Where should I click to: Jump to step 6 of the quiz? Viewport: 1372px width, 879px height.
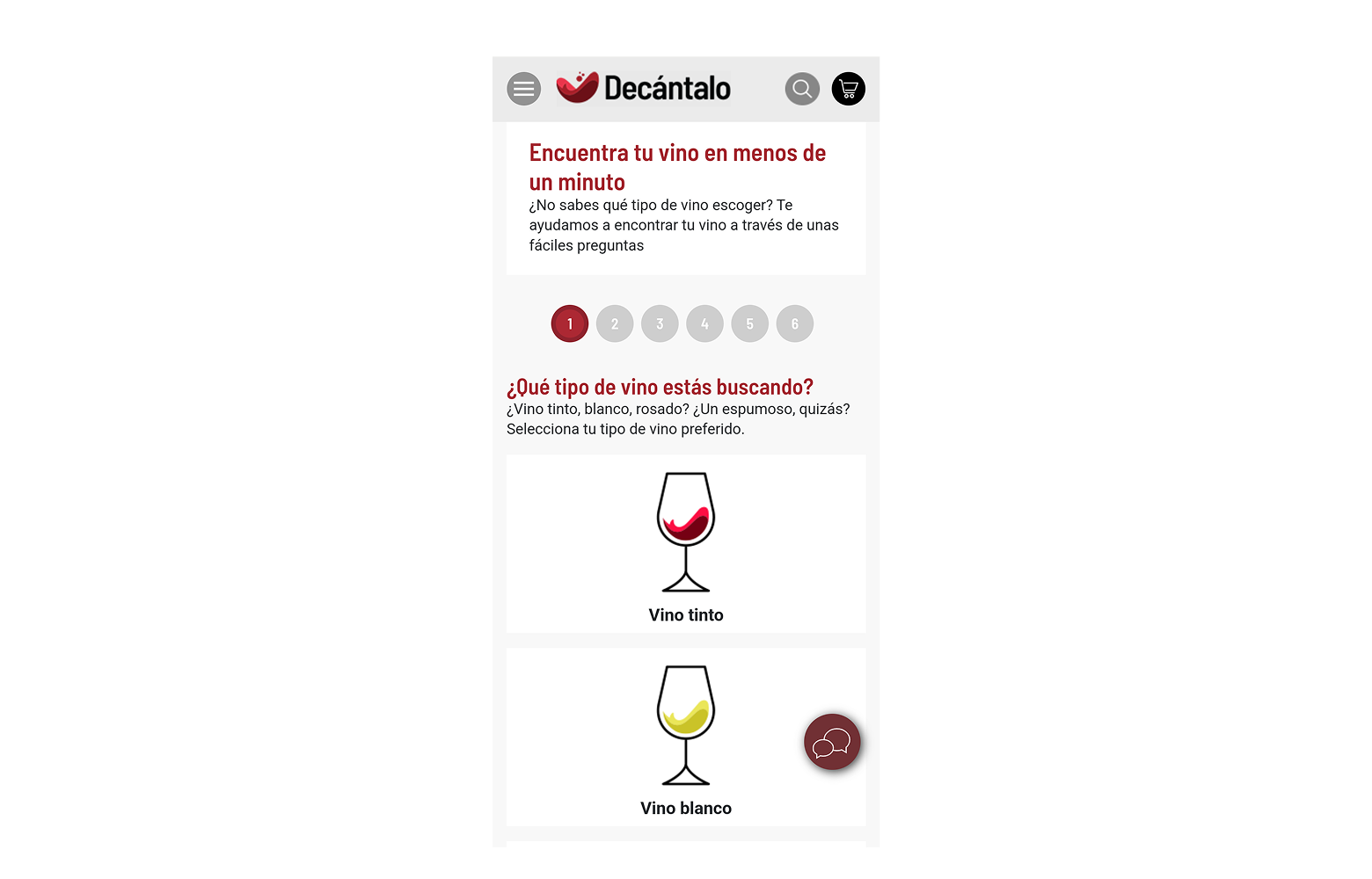tap(795, 323)
